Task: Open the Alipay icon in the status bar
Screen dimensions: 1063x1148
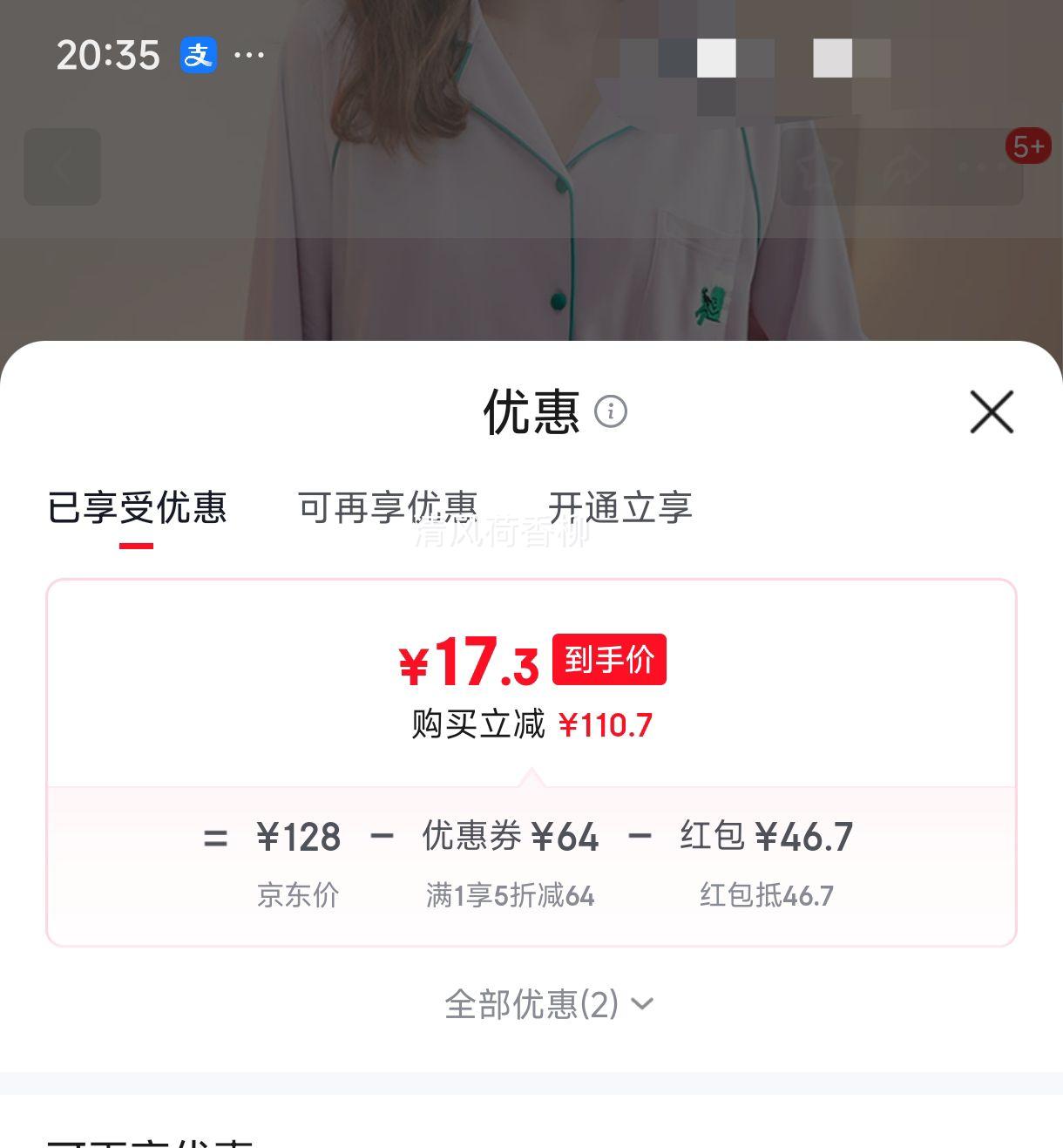Action: 200,55
